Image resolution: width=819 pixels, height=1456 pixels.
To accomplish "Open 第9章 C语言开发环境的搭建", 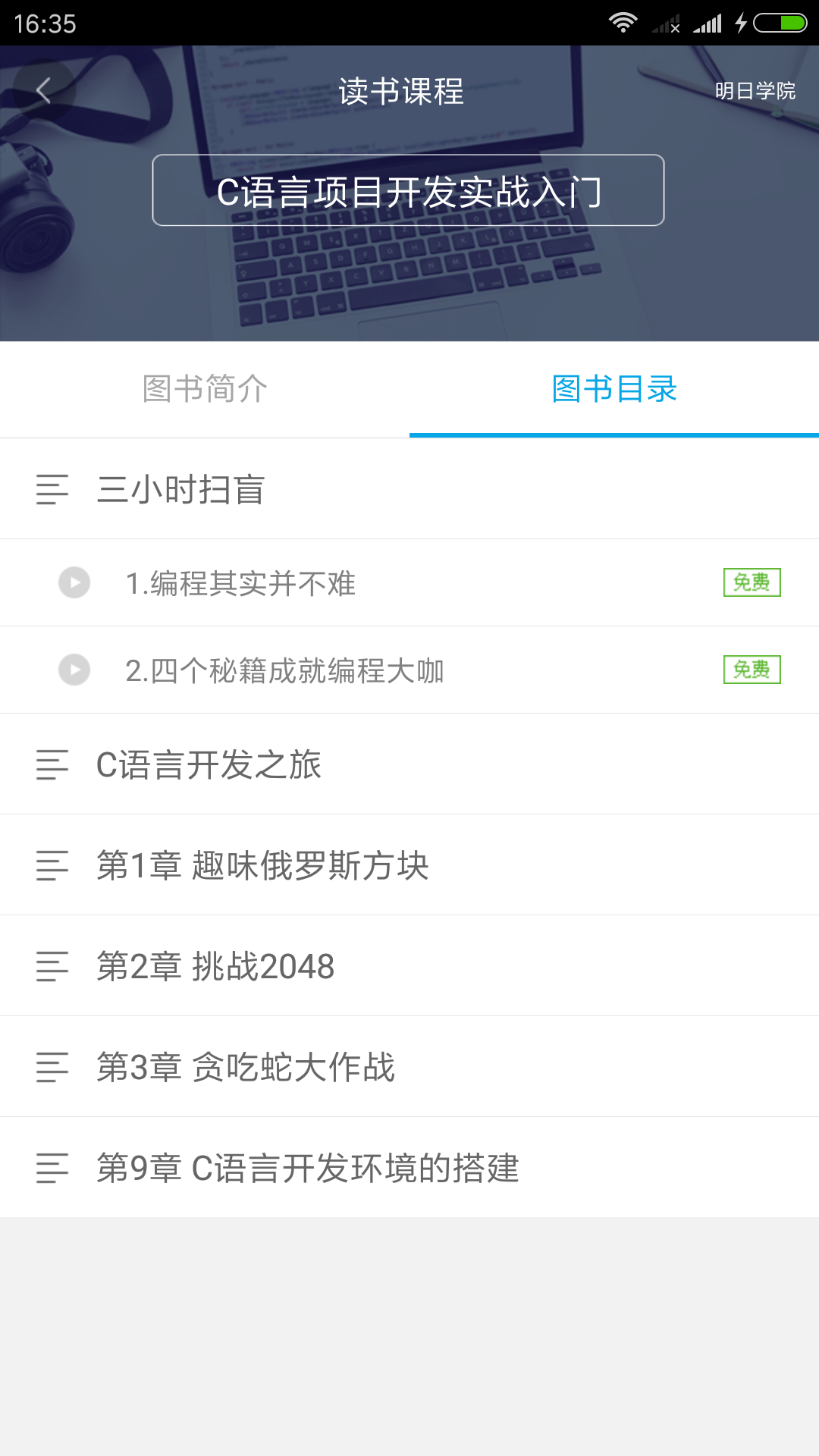I will [409, 1168].
